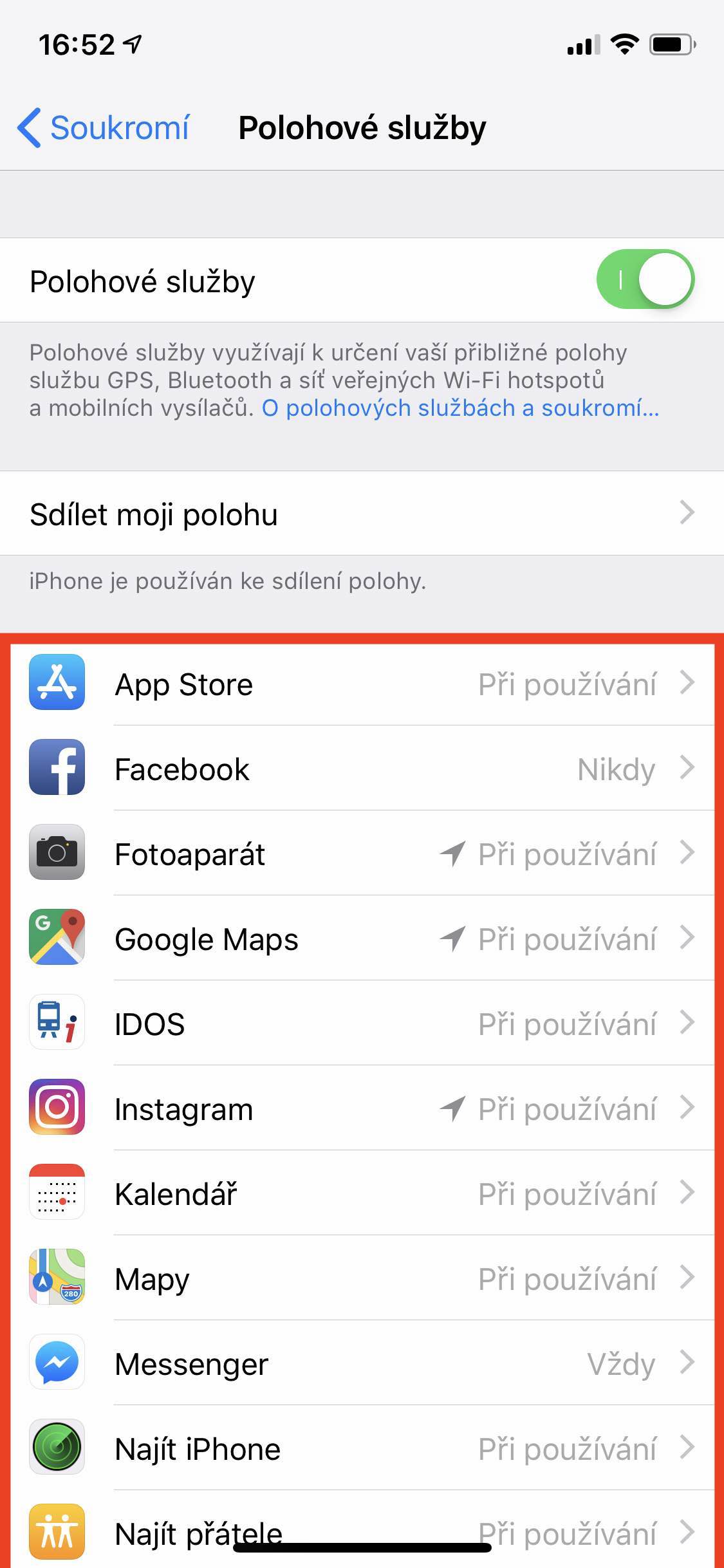724x1568 pixels.
Task: Go back to Soukromí
Action: (x=104, y=127)
